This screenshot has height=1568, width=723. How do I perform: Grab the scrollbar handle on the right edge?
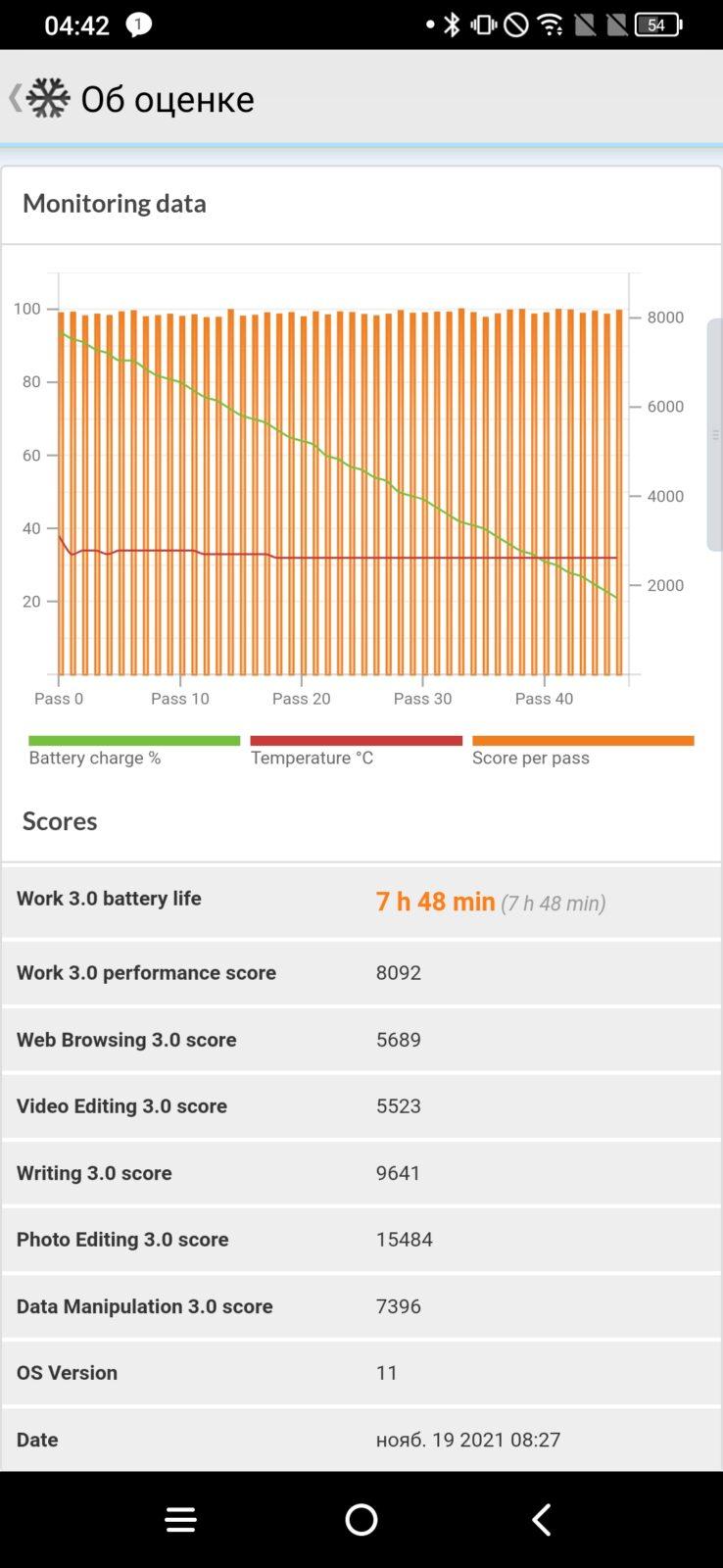[714, 434]
